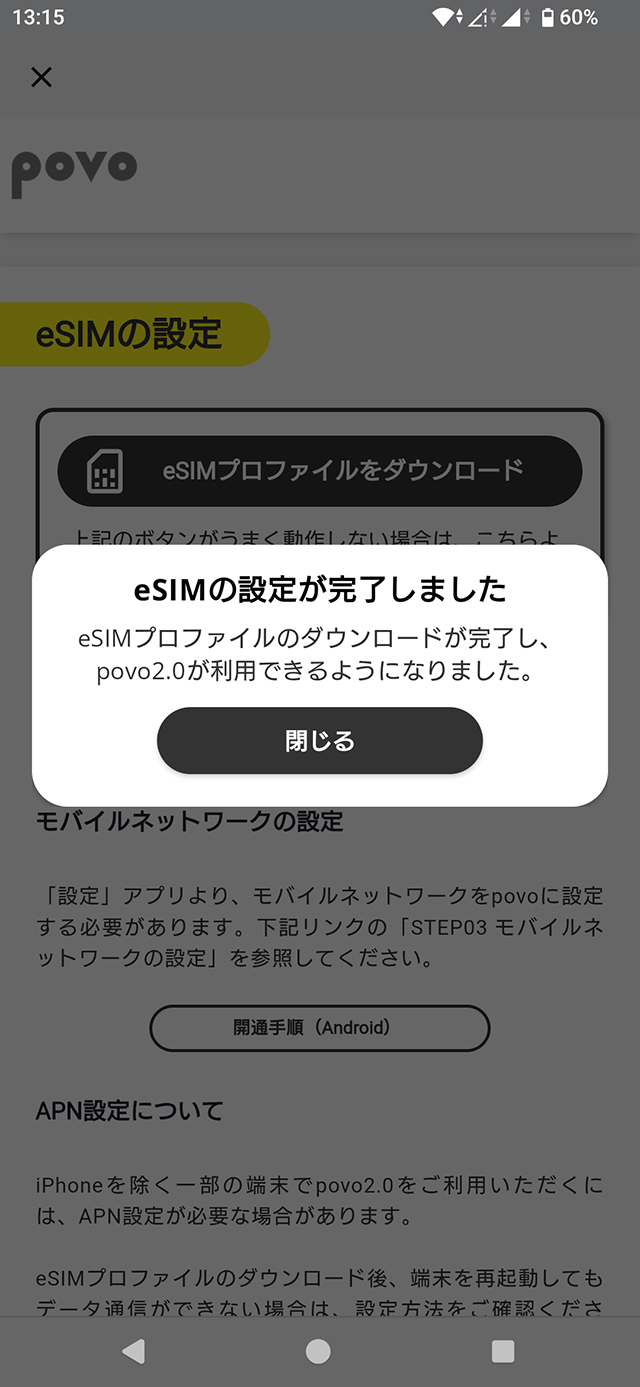
Task: Go back using system back button
Action: pyautogui.click(x=132, y=1352)
